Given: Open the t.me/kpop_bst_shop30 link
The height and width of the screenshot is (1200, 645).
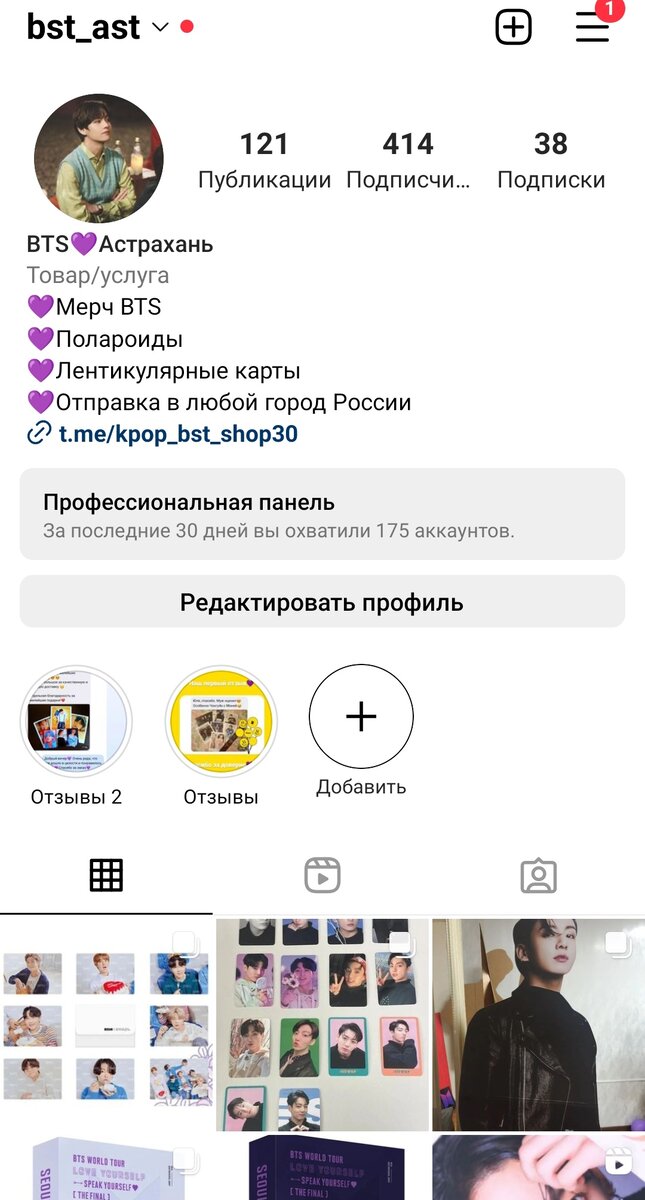Looking at the screenshot, I should pos(177,434).
